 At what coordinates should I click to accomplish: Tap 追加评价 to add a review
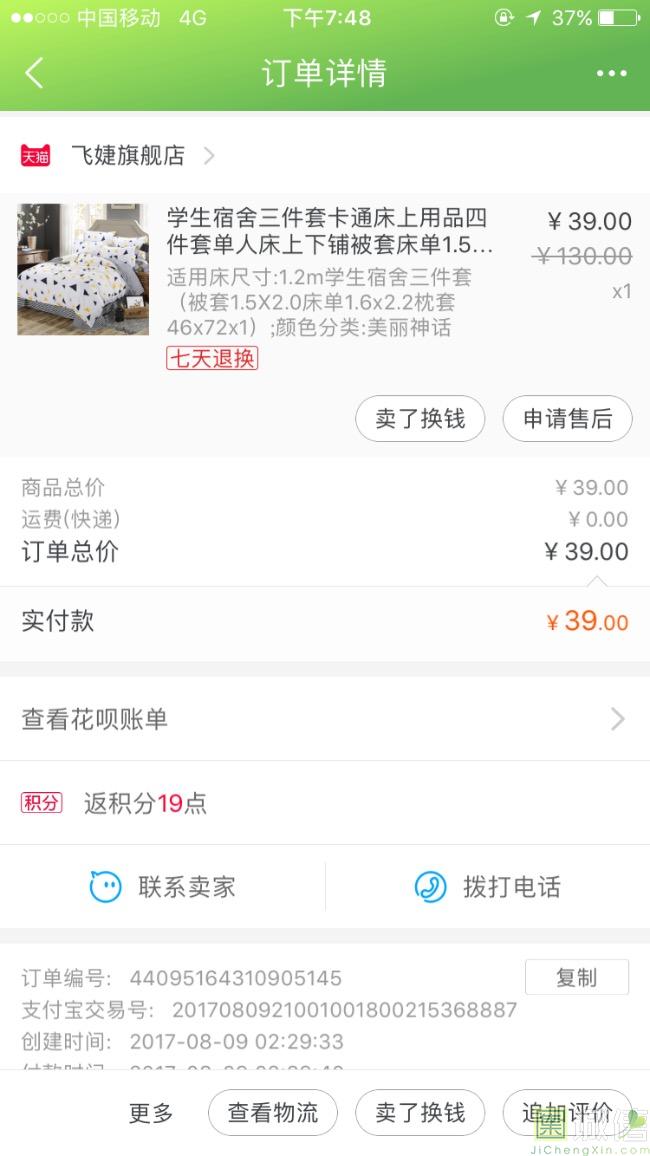566,1113
